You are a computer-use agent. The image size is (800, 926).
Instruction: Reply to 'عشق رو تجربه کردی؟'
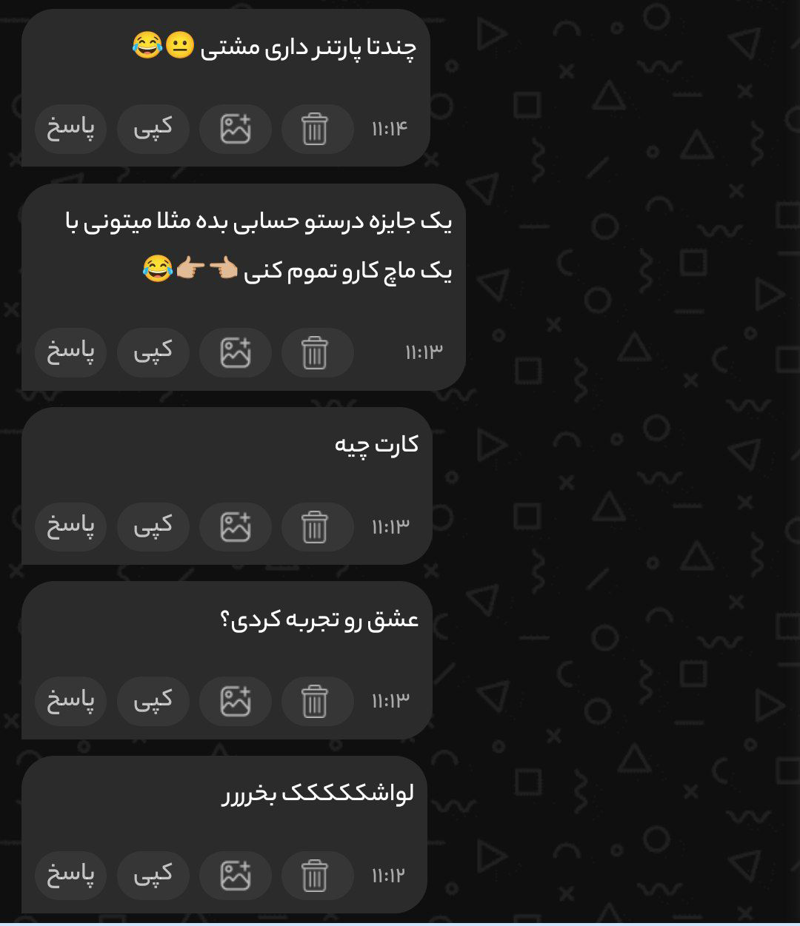tap(71, 701)
